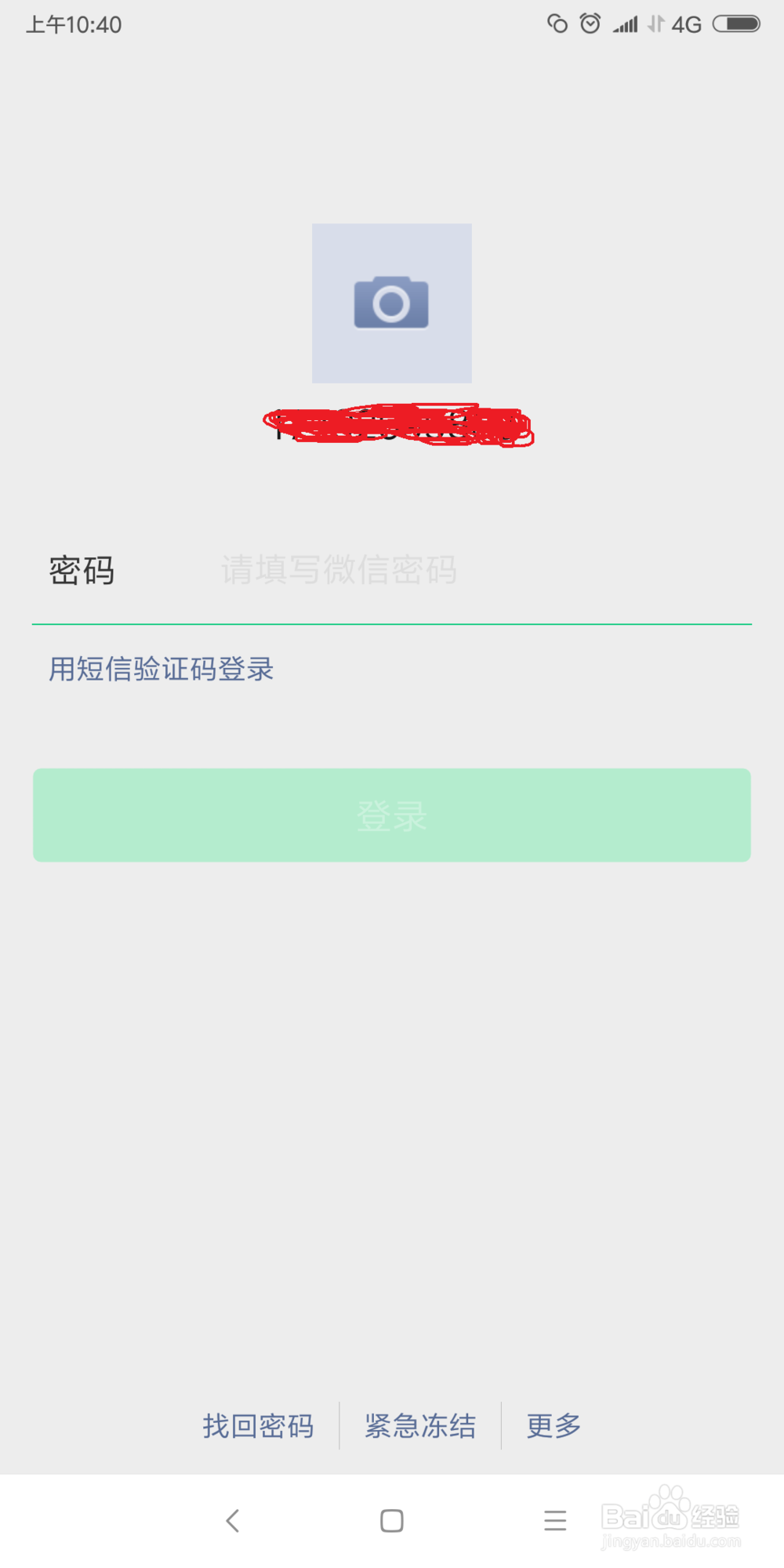The width and height of the screenshot is (784, 1568).
Task: Check the alarm clock status bar icon
Action: pos(590,24)
